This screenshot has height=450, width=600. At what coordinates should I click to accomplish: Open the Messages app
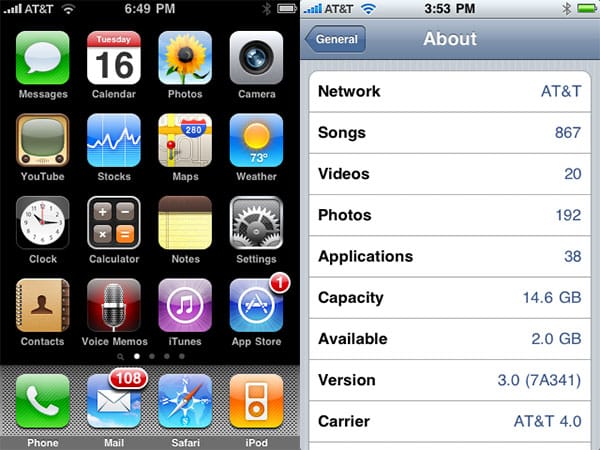tap(43, 58)
